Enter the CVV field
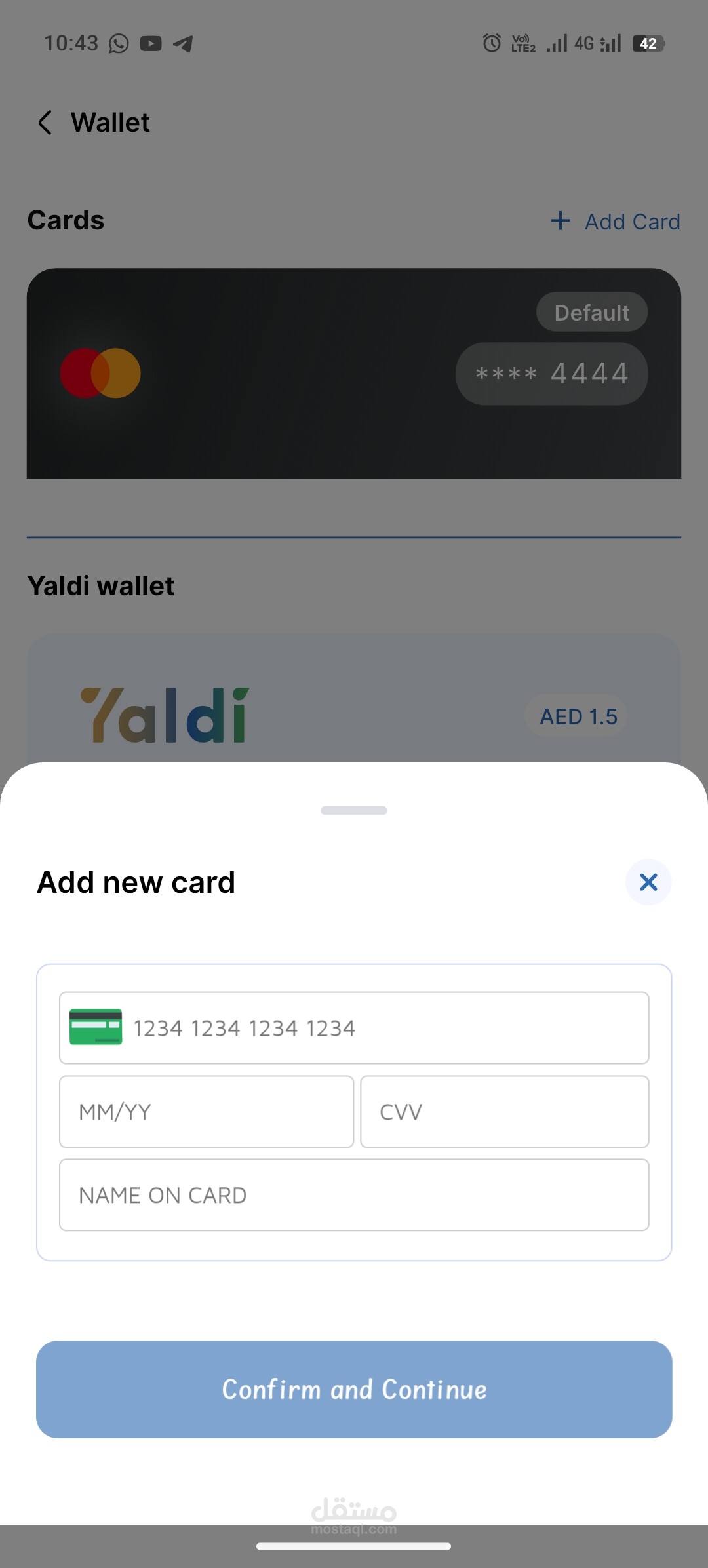The height and width of the screenshot is (1568, 708). click(504, 1112)
